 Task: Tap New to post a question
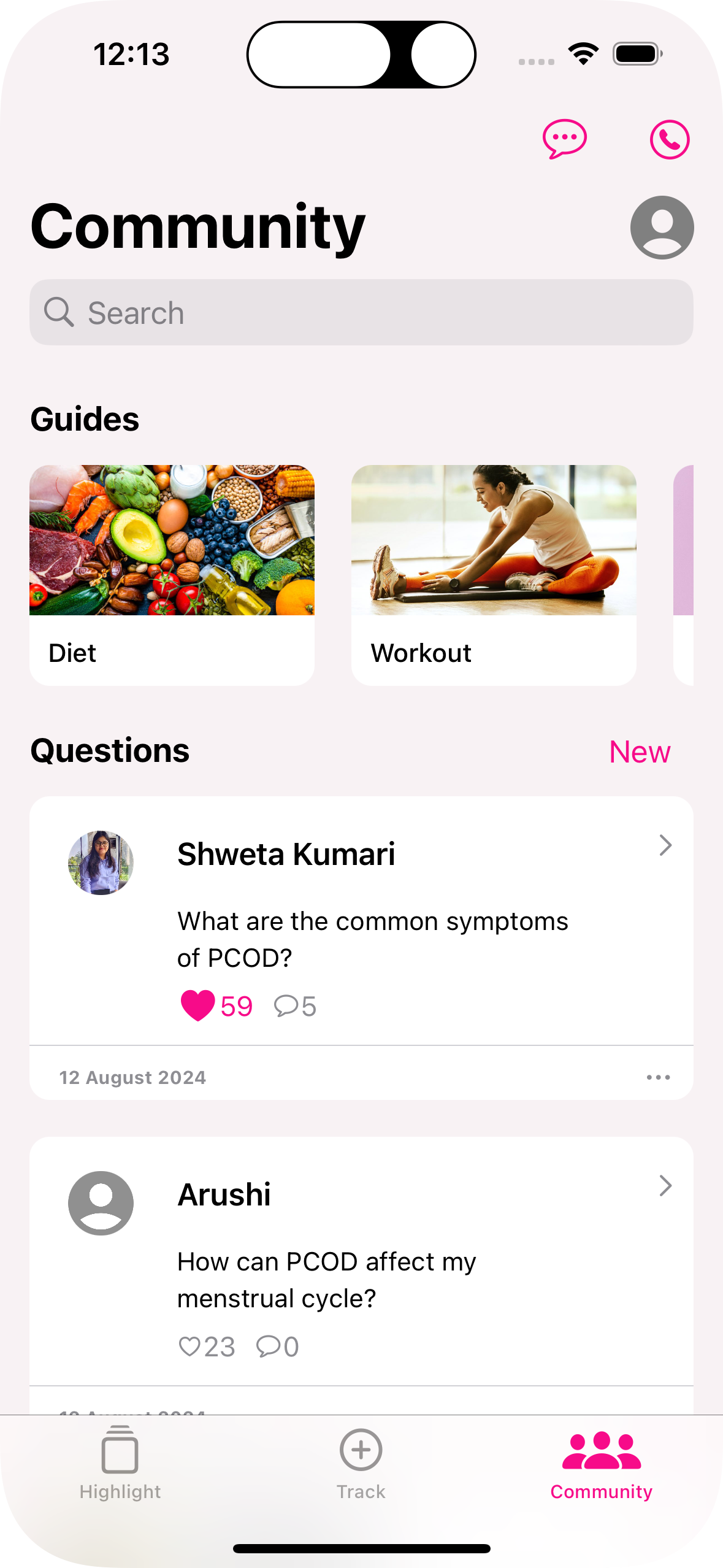click(640, 751)
